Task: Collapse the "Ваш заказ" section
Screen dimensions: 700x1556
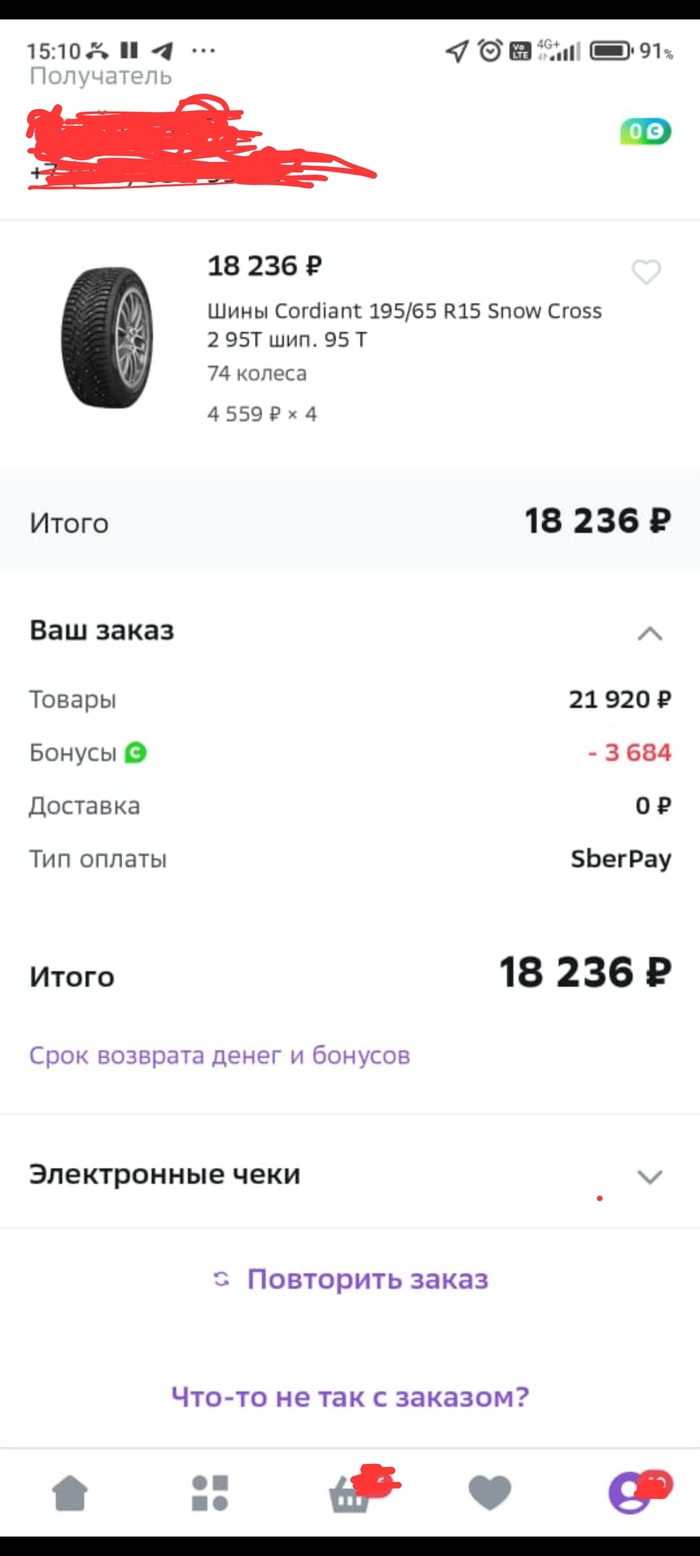Action: (650, 633)
